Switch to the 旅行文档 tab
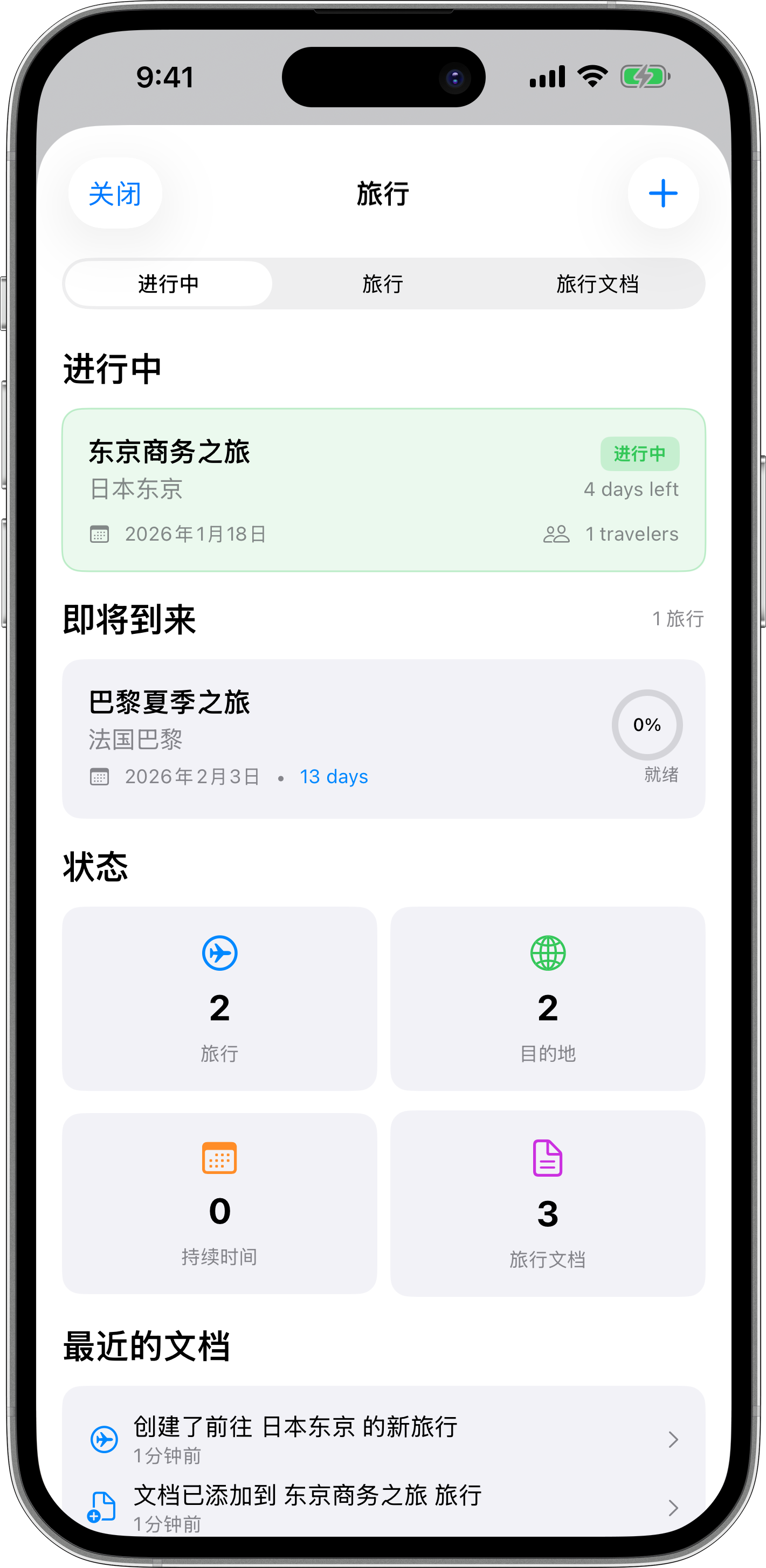The image size is (766, 1568). [599, 283]
